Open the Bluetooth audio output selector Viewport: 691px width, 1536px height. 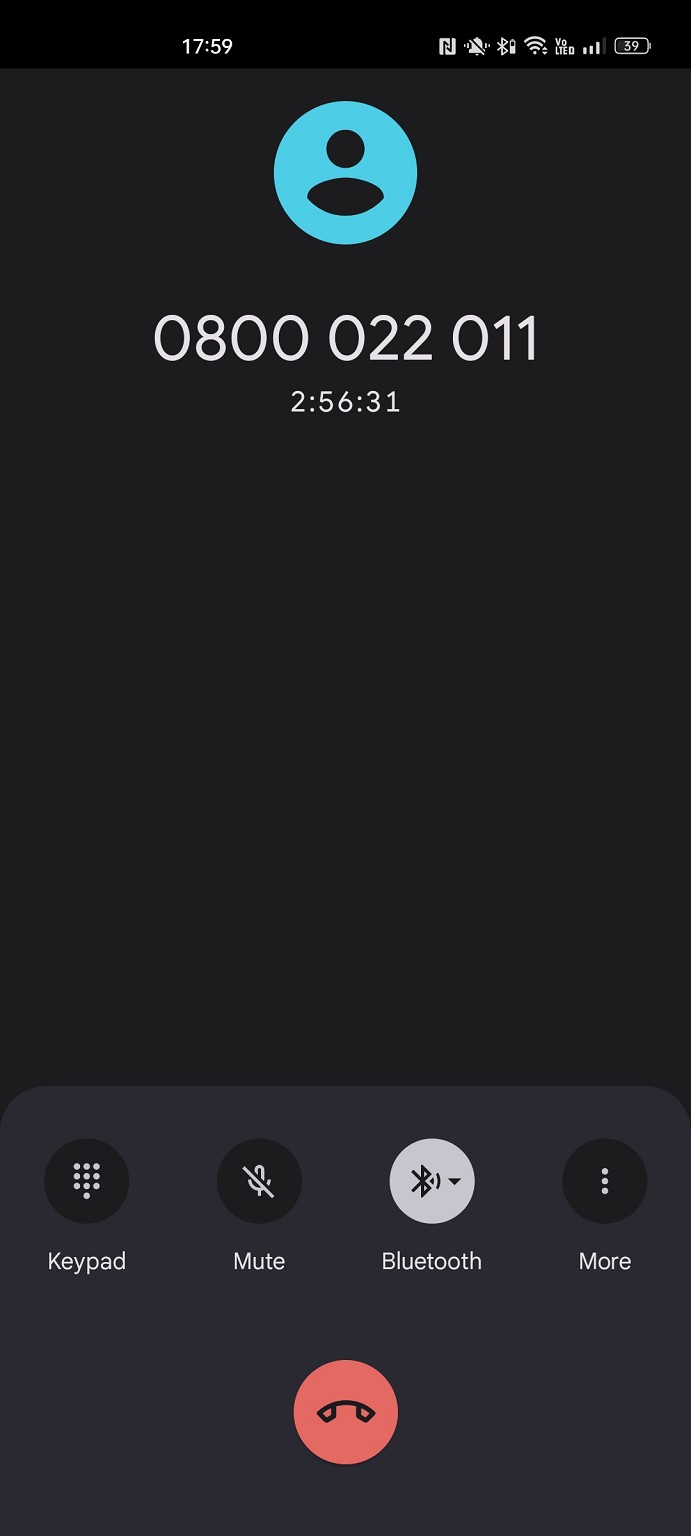pos(432,1181)
